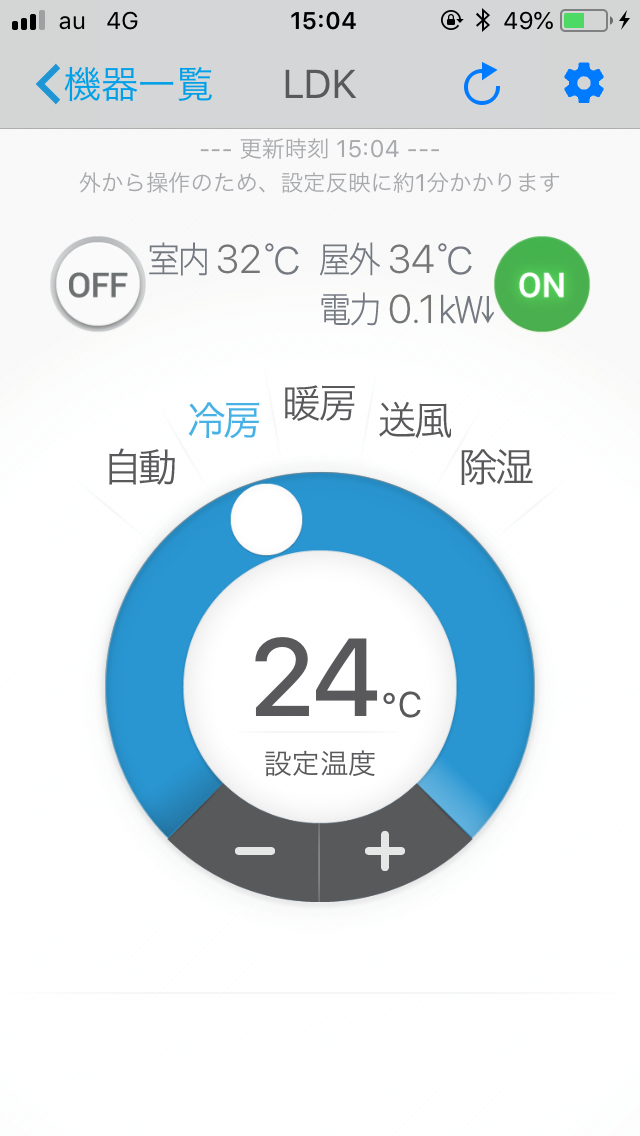Raise the set temperature with plus
The height and width of the screenshot is (1136, 640).
click(x=385, y=851)
